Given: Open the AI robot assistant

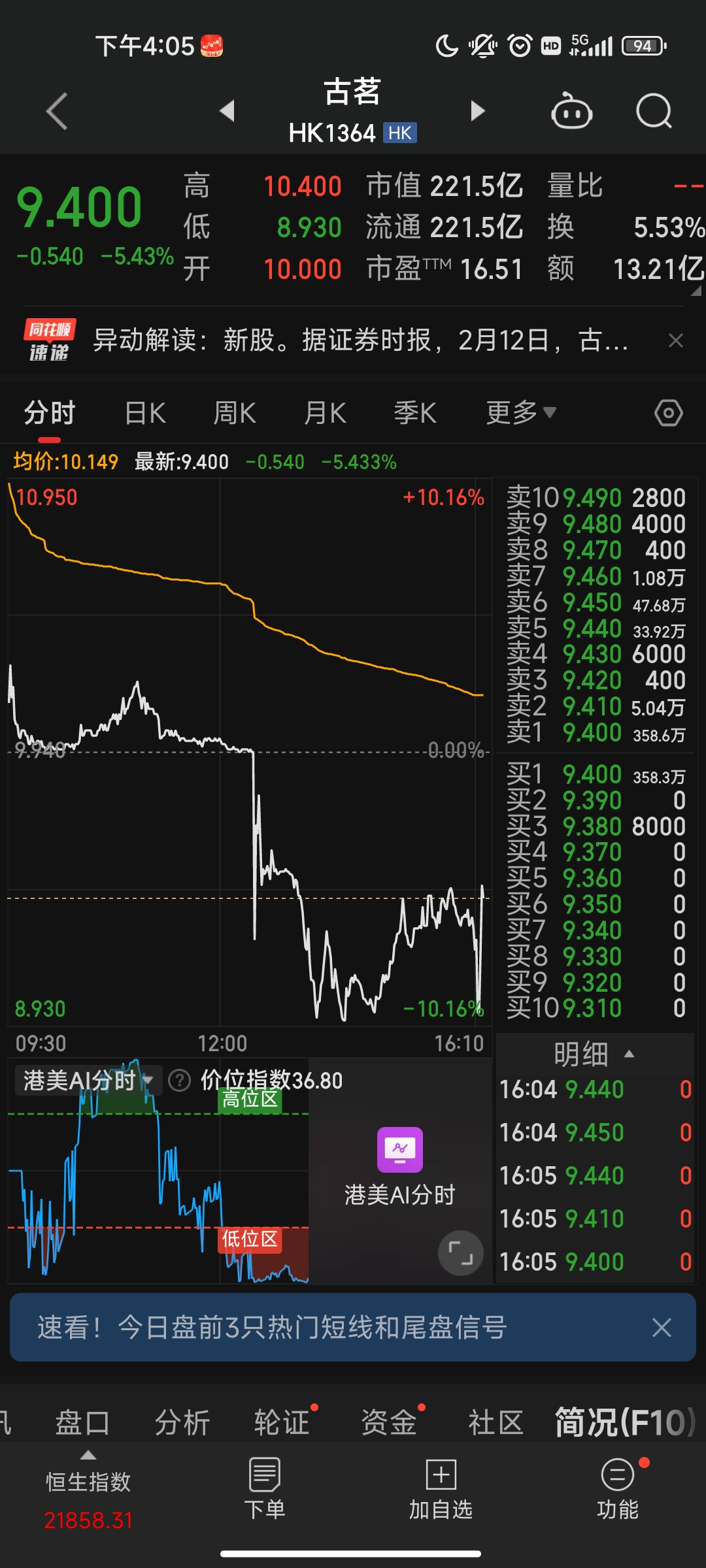Looking at the screenshot, I should coord(571,111).
